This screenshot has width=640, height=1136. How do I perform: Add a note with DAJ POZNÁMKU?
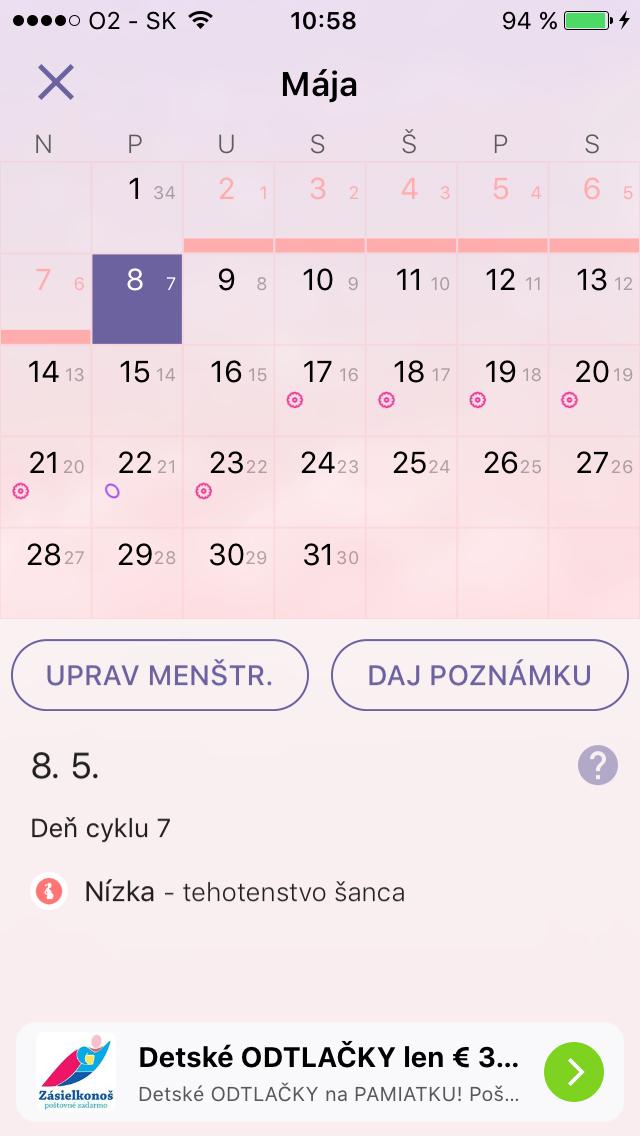[x=479, y=674]
